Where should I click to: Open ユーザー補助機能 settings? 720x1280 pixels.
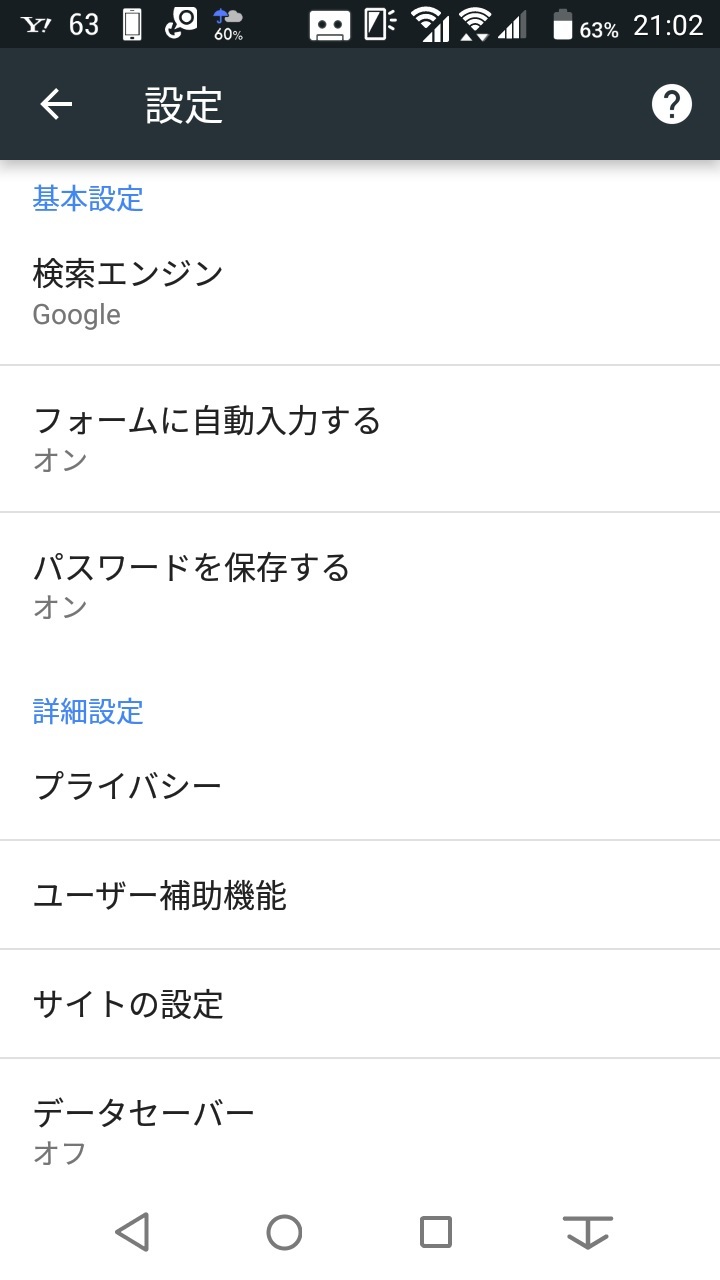pos(360,895)
